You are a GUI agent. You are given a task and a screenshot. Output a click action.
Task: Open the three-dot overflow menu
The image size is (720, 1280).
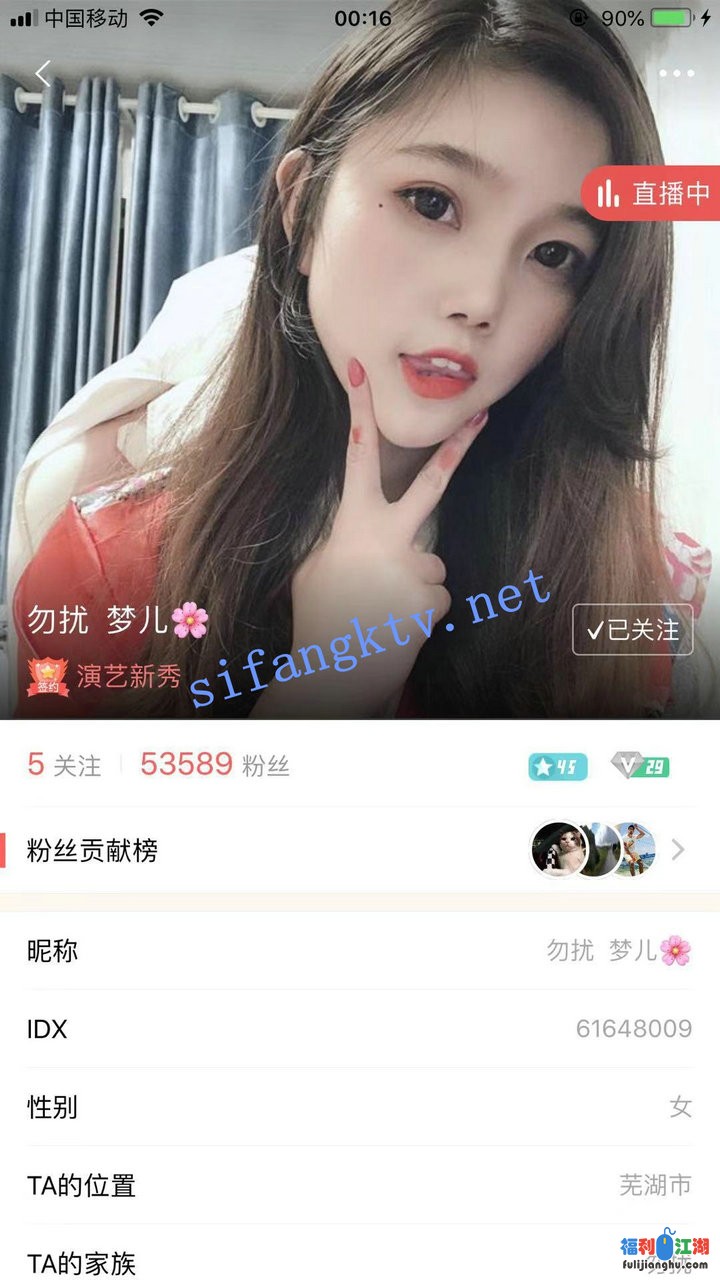pyautogui.click(x=676, y=74)
